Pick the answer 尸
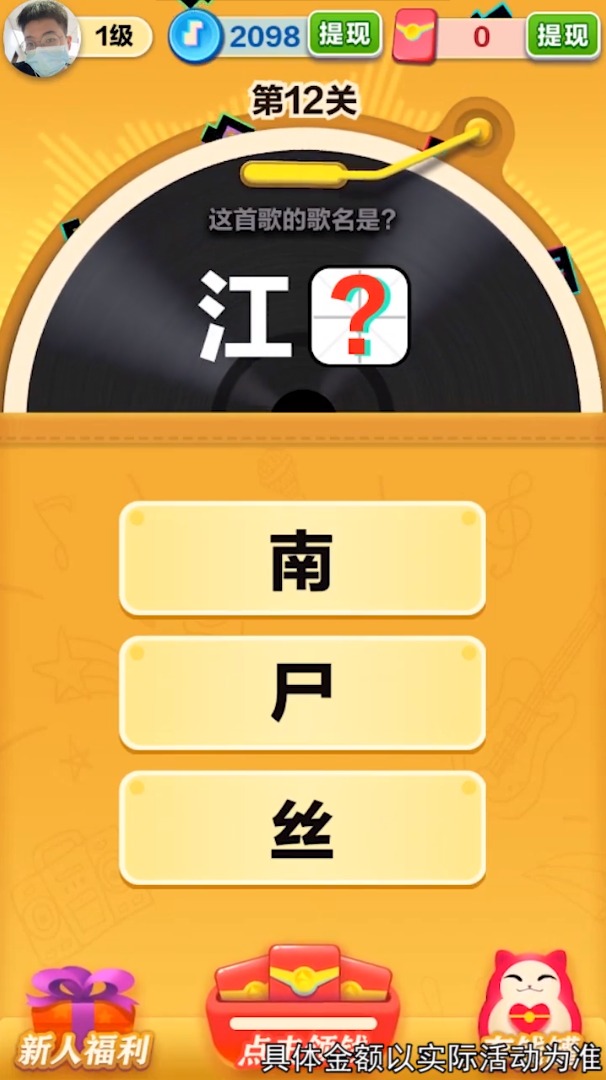606x1080 pixels. coord(302,693)
